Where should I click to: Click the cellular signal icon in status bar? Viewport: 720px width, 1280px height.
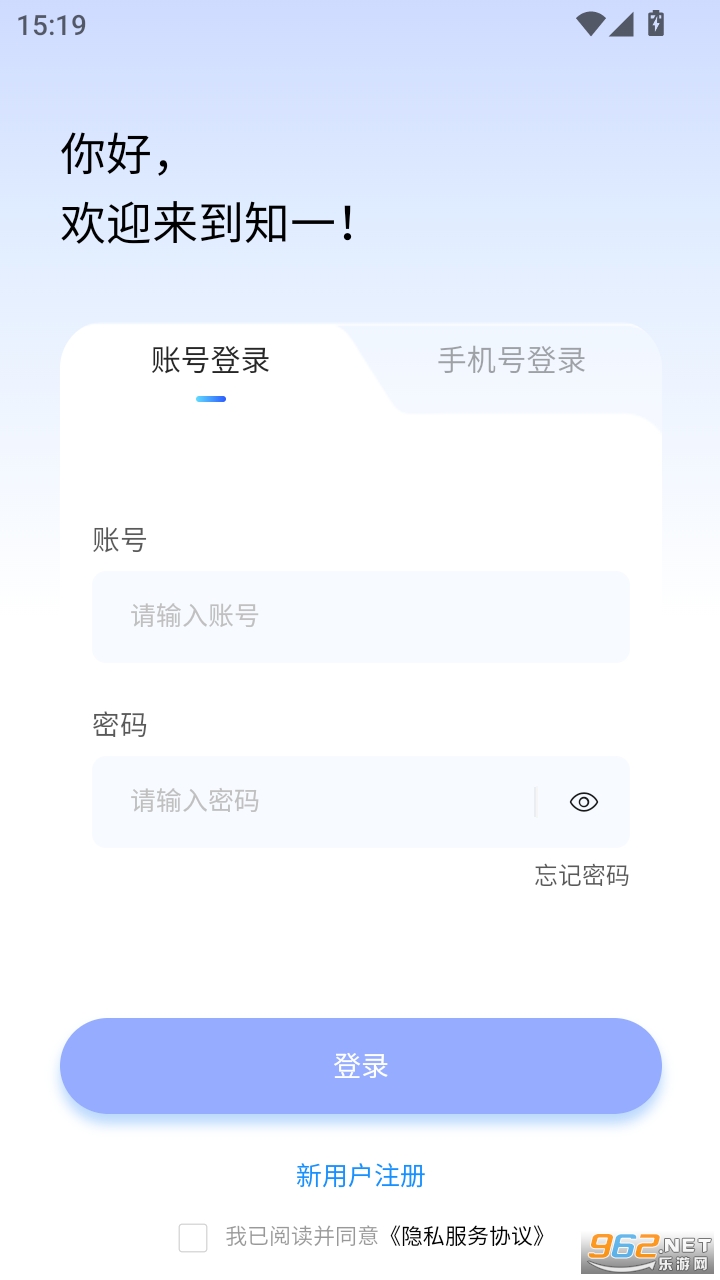[622, 25]
